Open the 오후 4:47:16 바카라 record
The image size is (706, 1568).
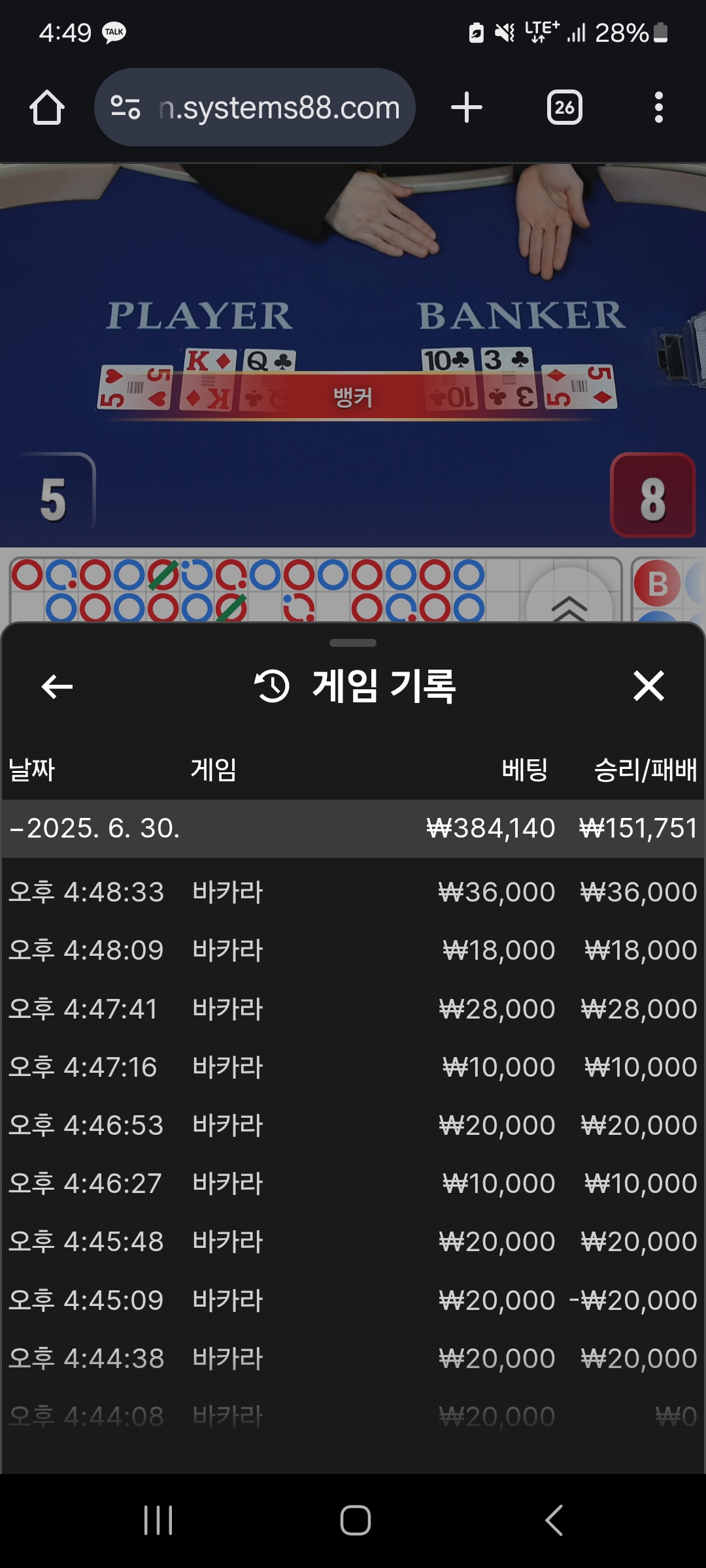(353, 1067)
